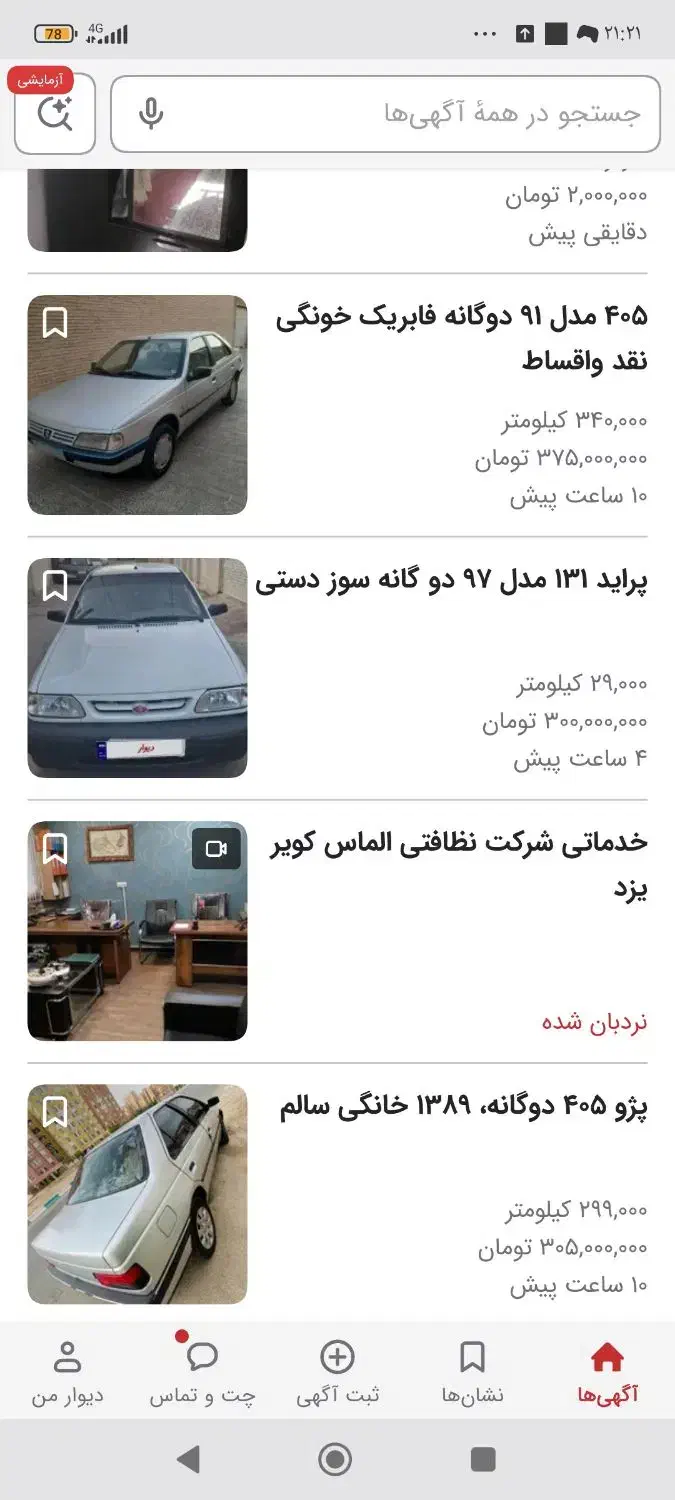This screenshot has width=675, height=1500.
Task: Bookmark the 405 model 91 ad
Action: coord(55,323)
